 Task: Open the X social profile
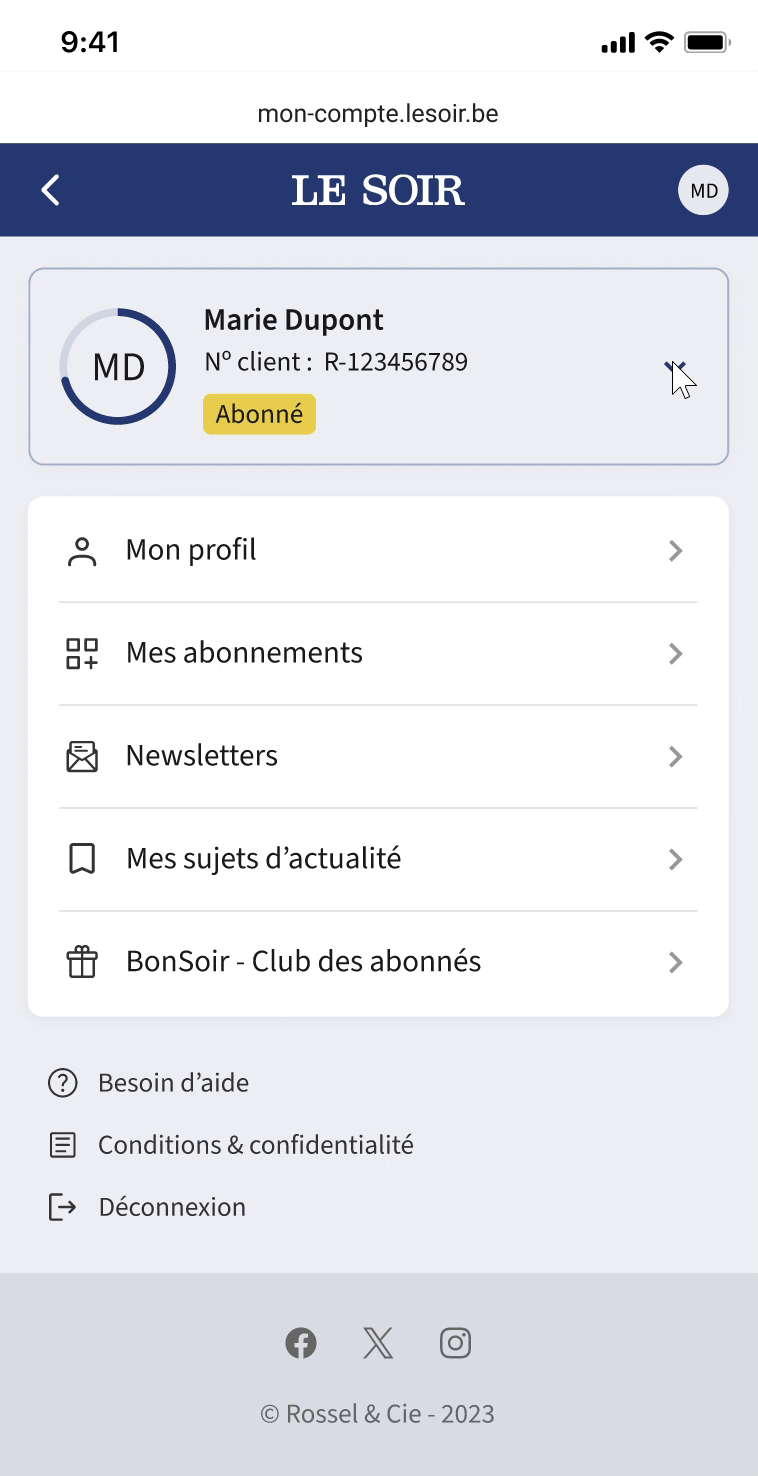pyautogui.click(x=378, y=1343)
